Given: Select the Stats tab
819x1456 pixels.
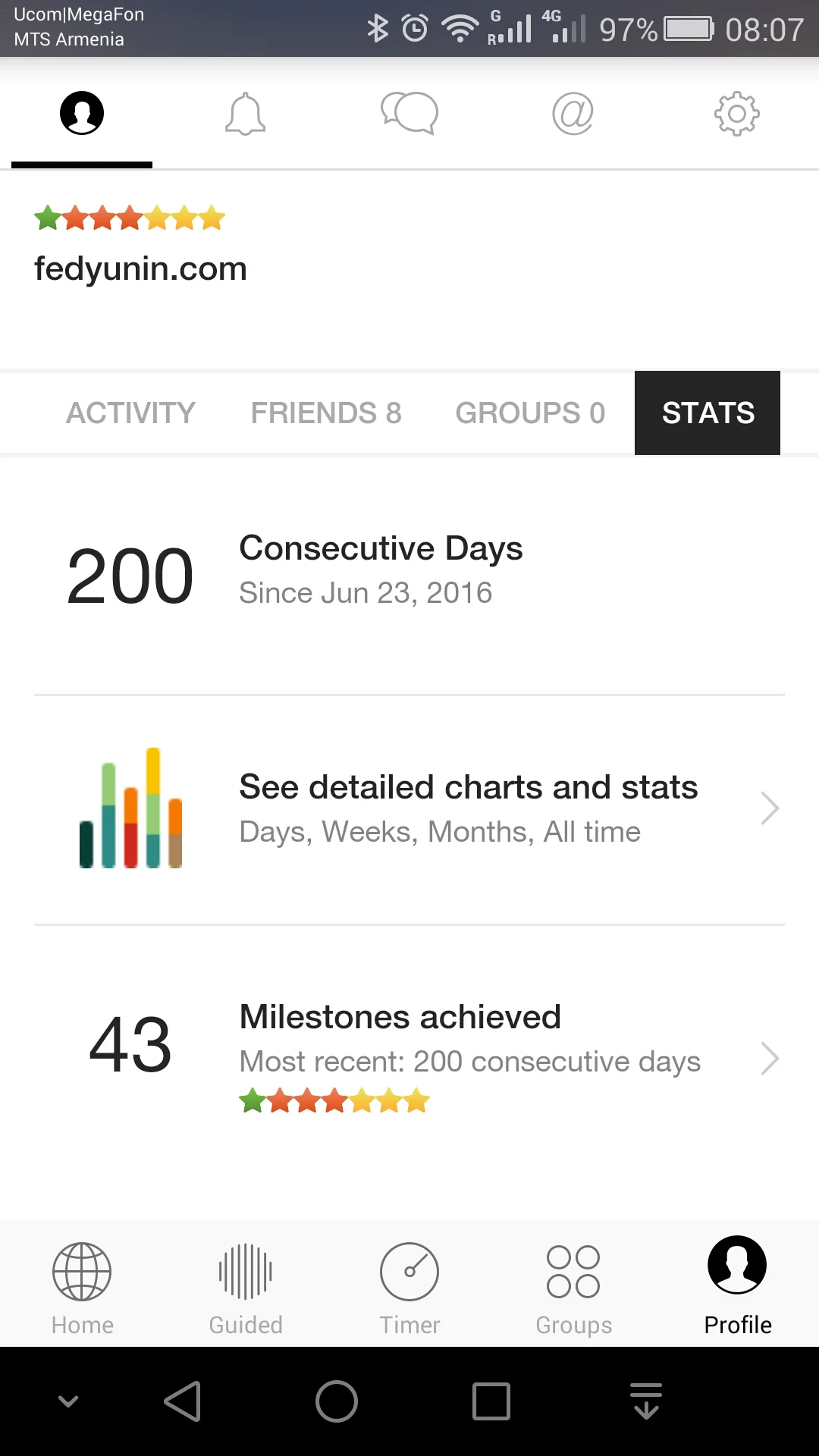Looking at the screenshot, I should pos(708,413).
